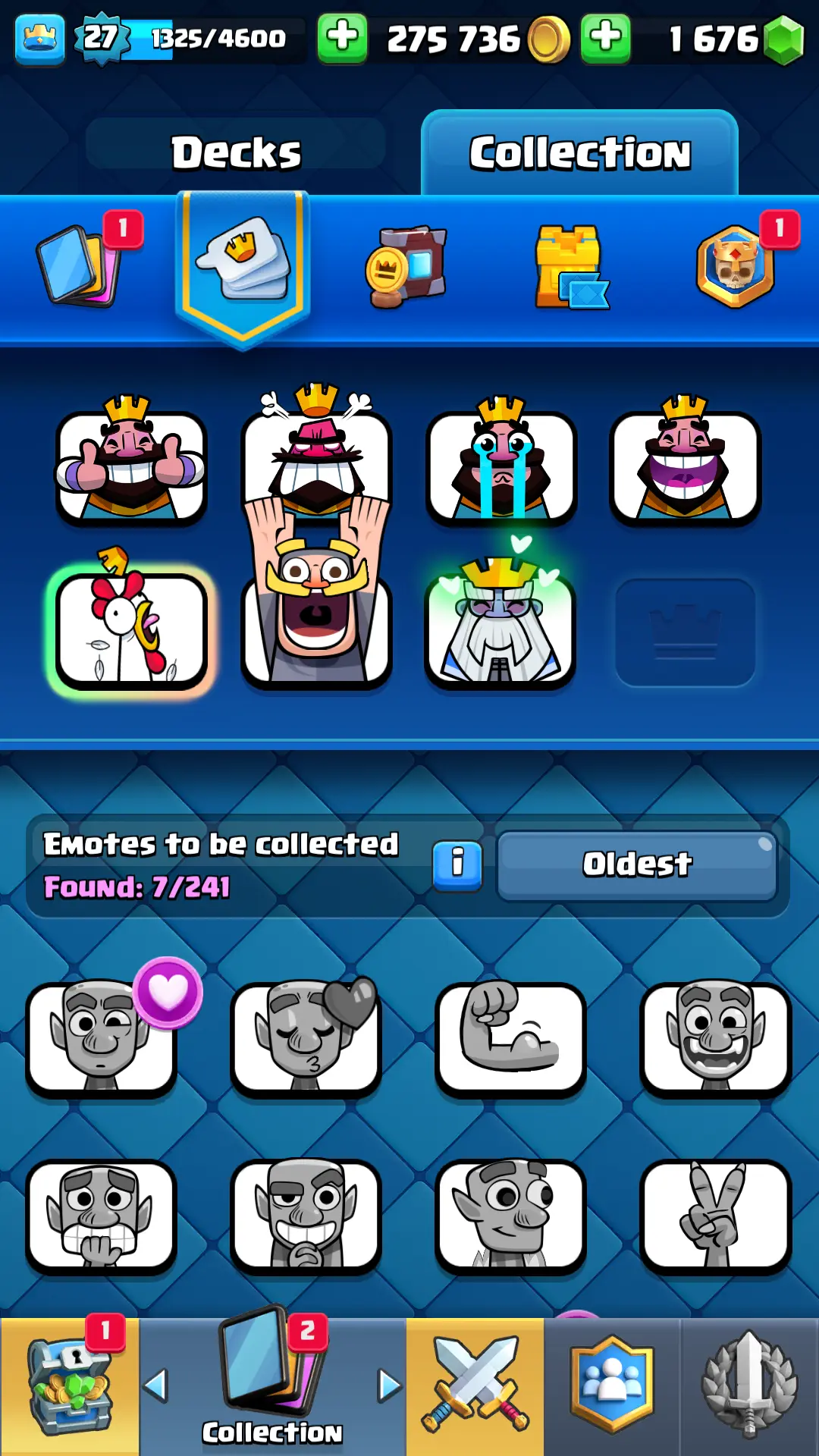
Task: Open the player profile crown icon
Action: coord(39,38)
